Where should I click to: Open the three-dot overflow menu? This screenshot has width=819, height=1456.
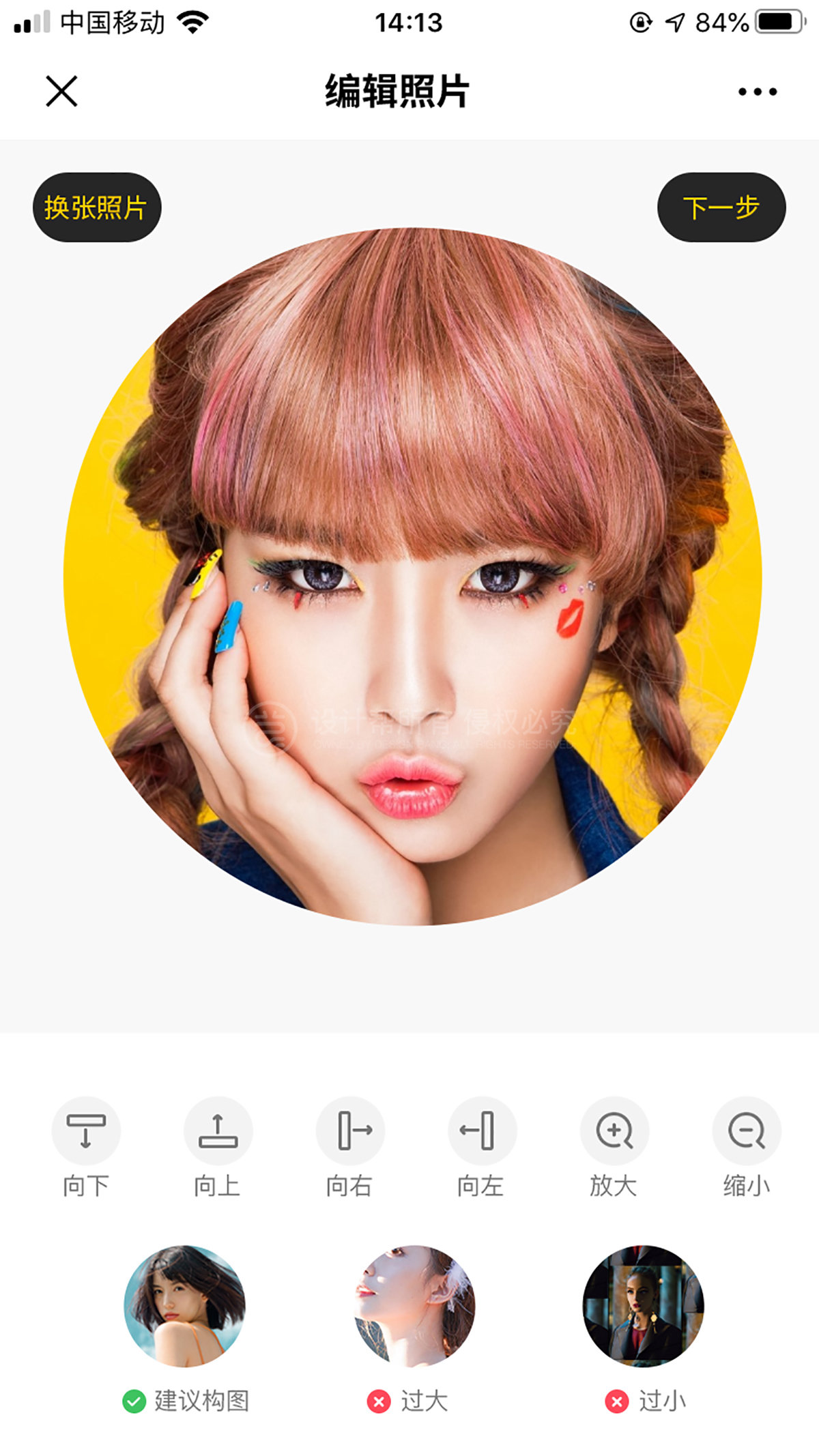(757, 91)
